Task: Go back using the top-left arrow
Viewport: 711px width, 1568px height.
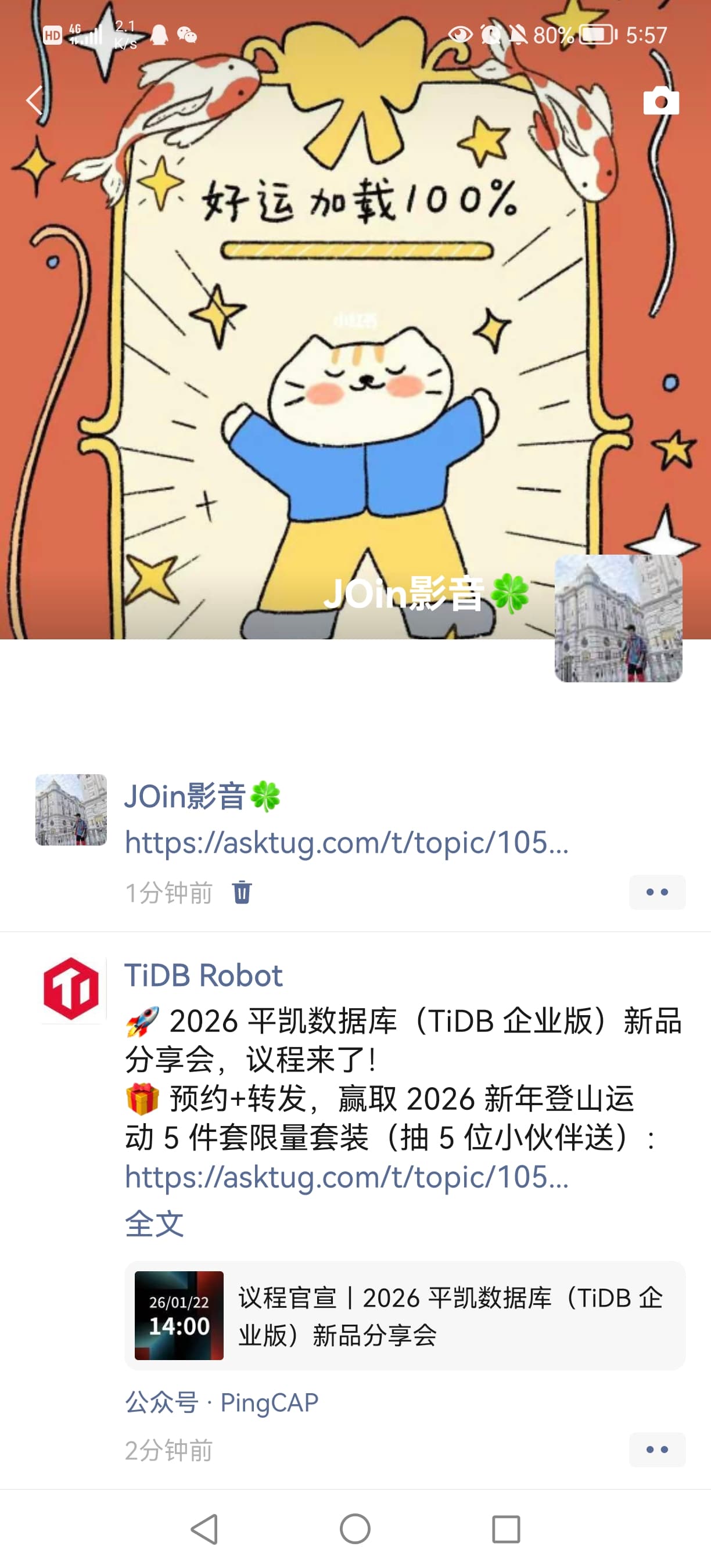Action: (x=35, y=100)
